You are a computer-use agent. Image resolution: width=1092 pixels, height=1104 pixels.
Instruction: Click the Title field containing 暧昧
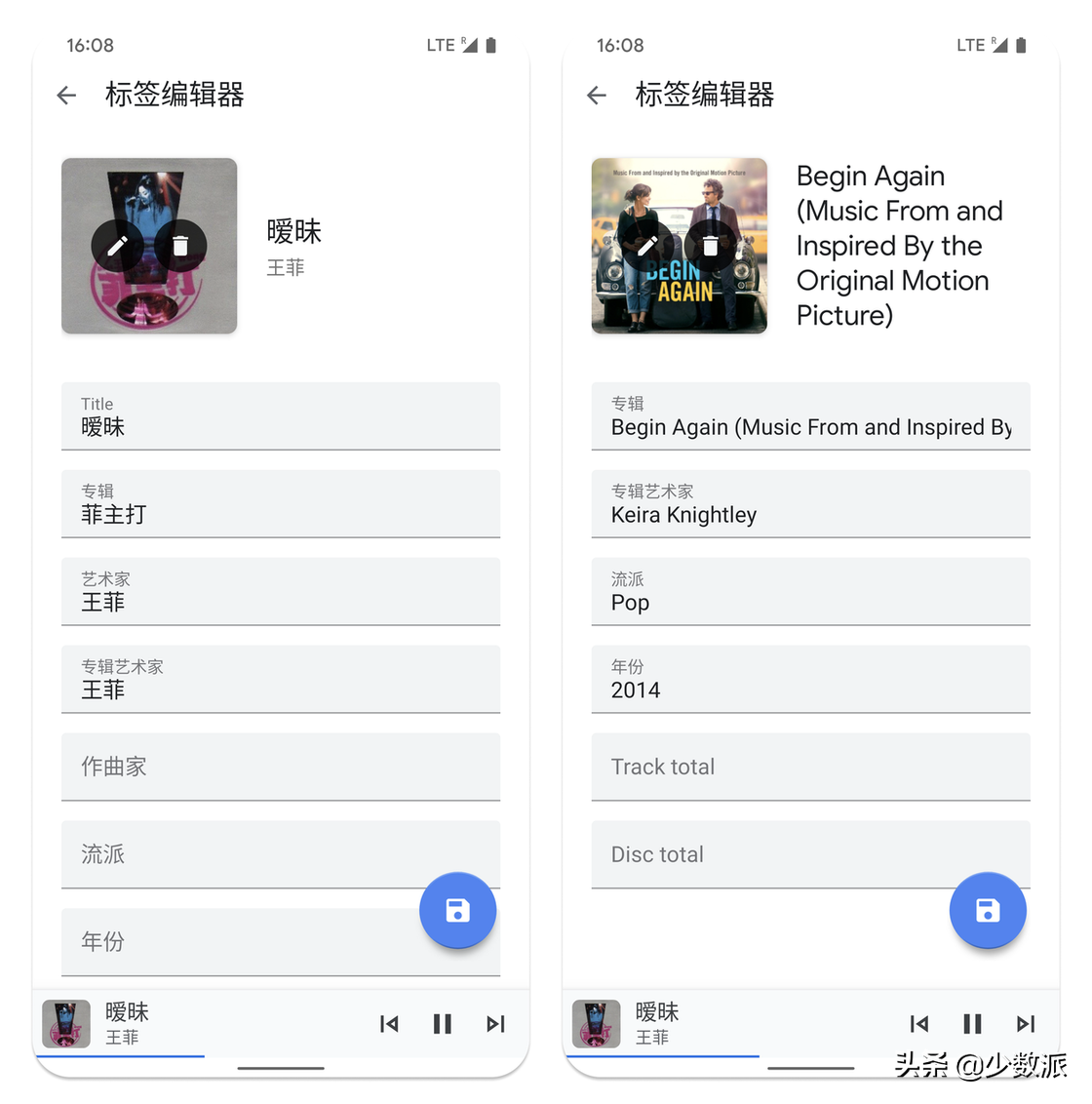click(281, 416)
